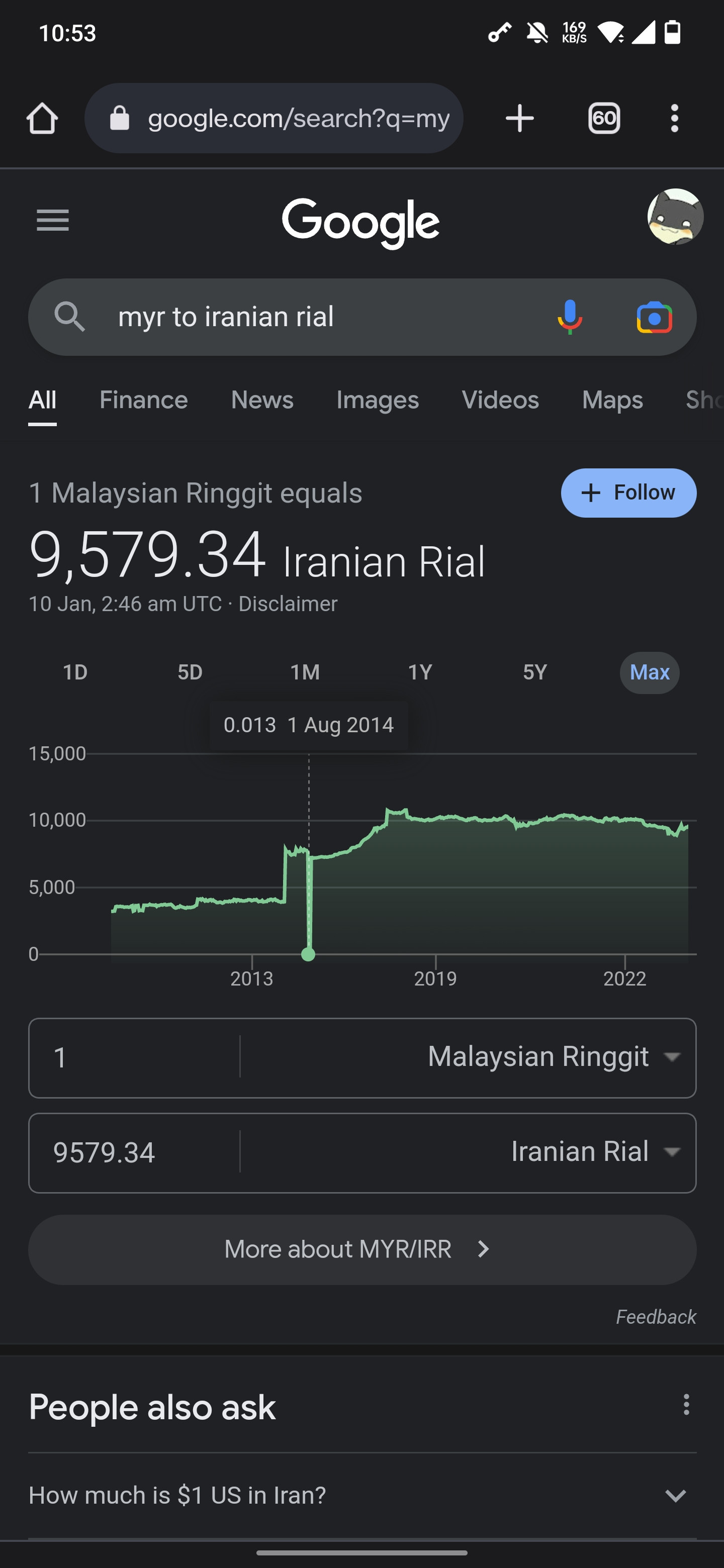
Task: Start voice search with the microphone
Action: coord(569,317)
